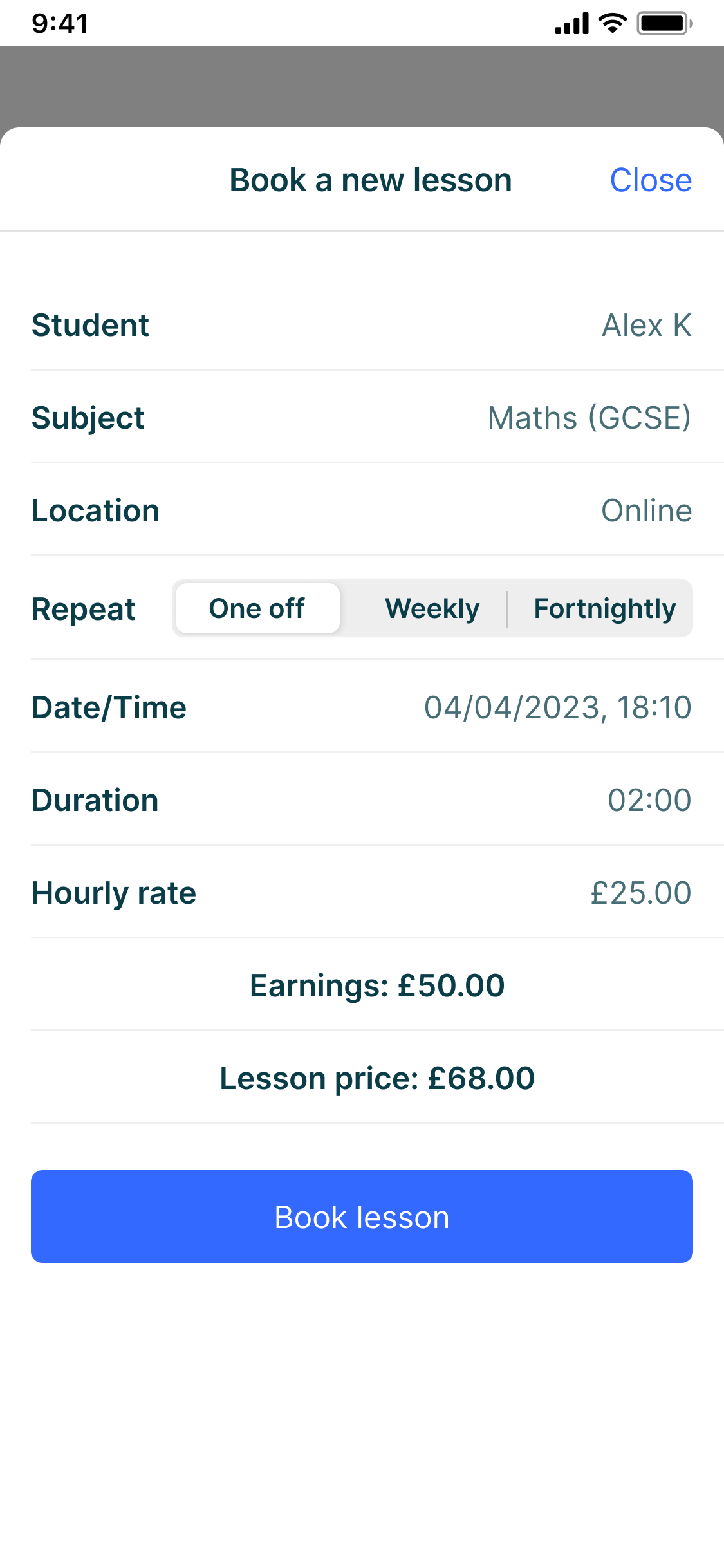This screenshot has width=724, height=1568.
Task: Adjust the 02:00 lesson Duration
Action: 651,799
